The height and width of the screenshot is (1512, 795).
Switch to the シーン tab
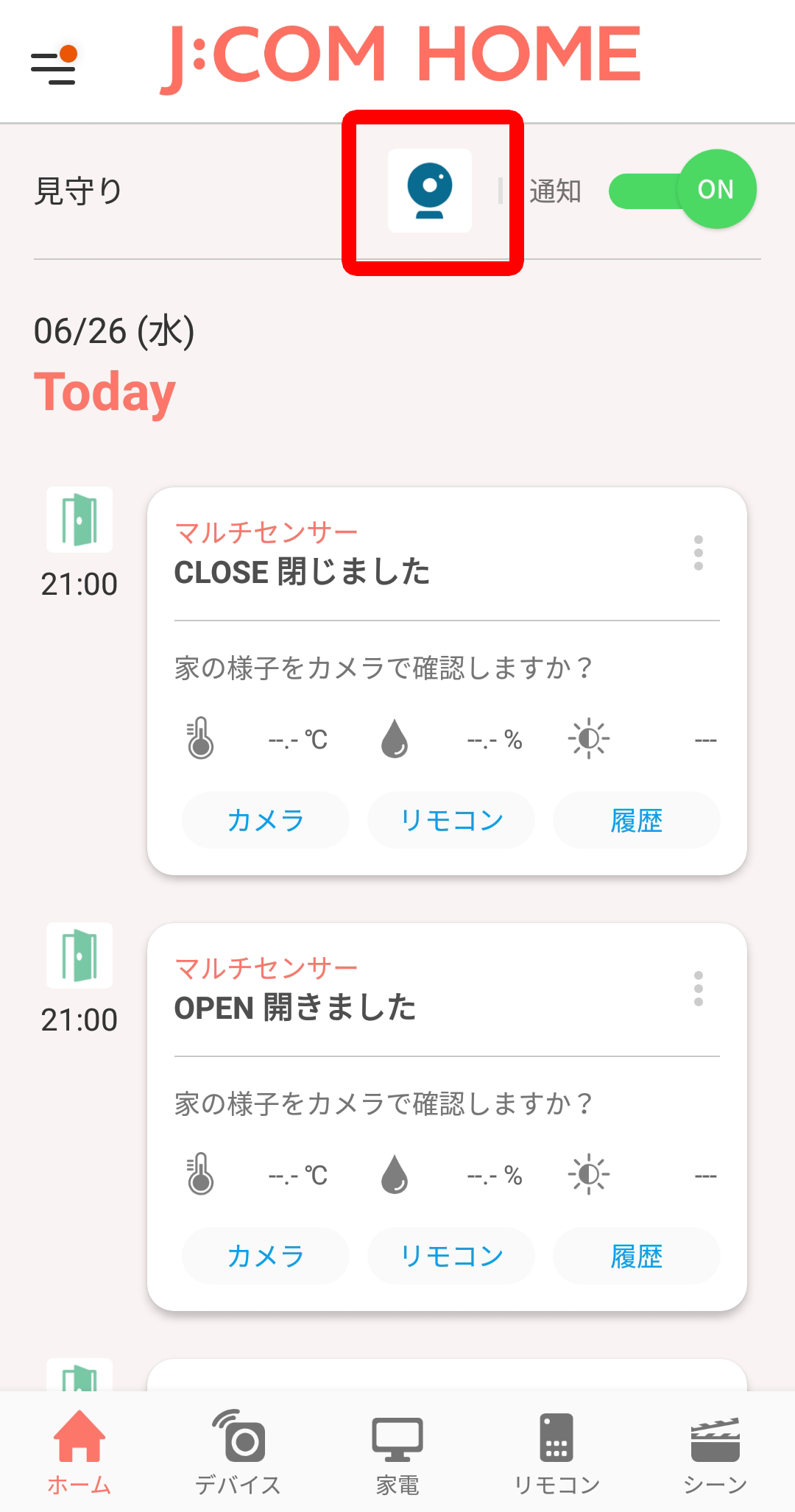click(x=715, y=1452)
